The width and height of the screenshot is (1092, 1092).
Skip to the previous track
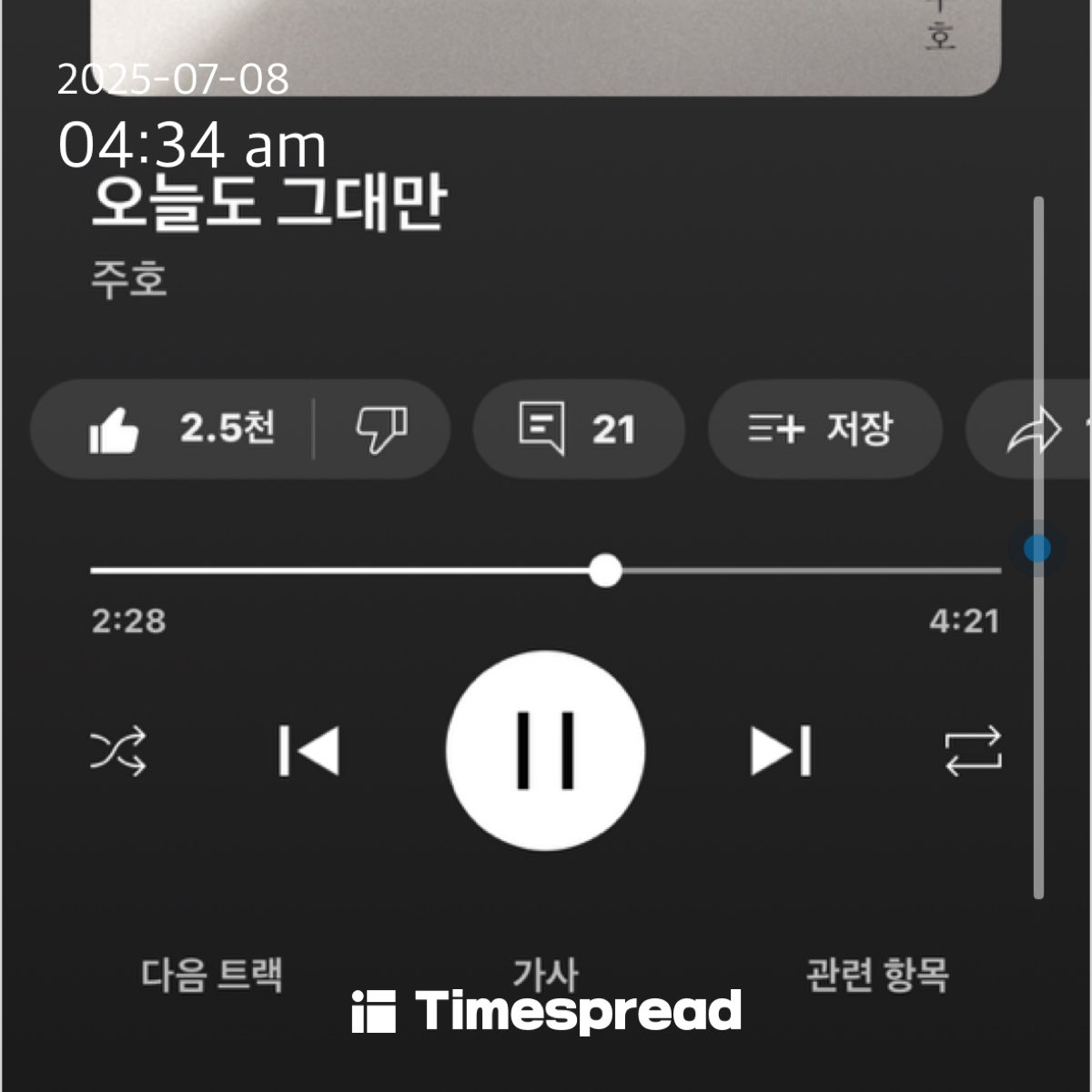(309, 752)
